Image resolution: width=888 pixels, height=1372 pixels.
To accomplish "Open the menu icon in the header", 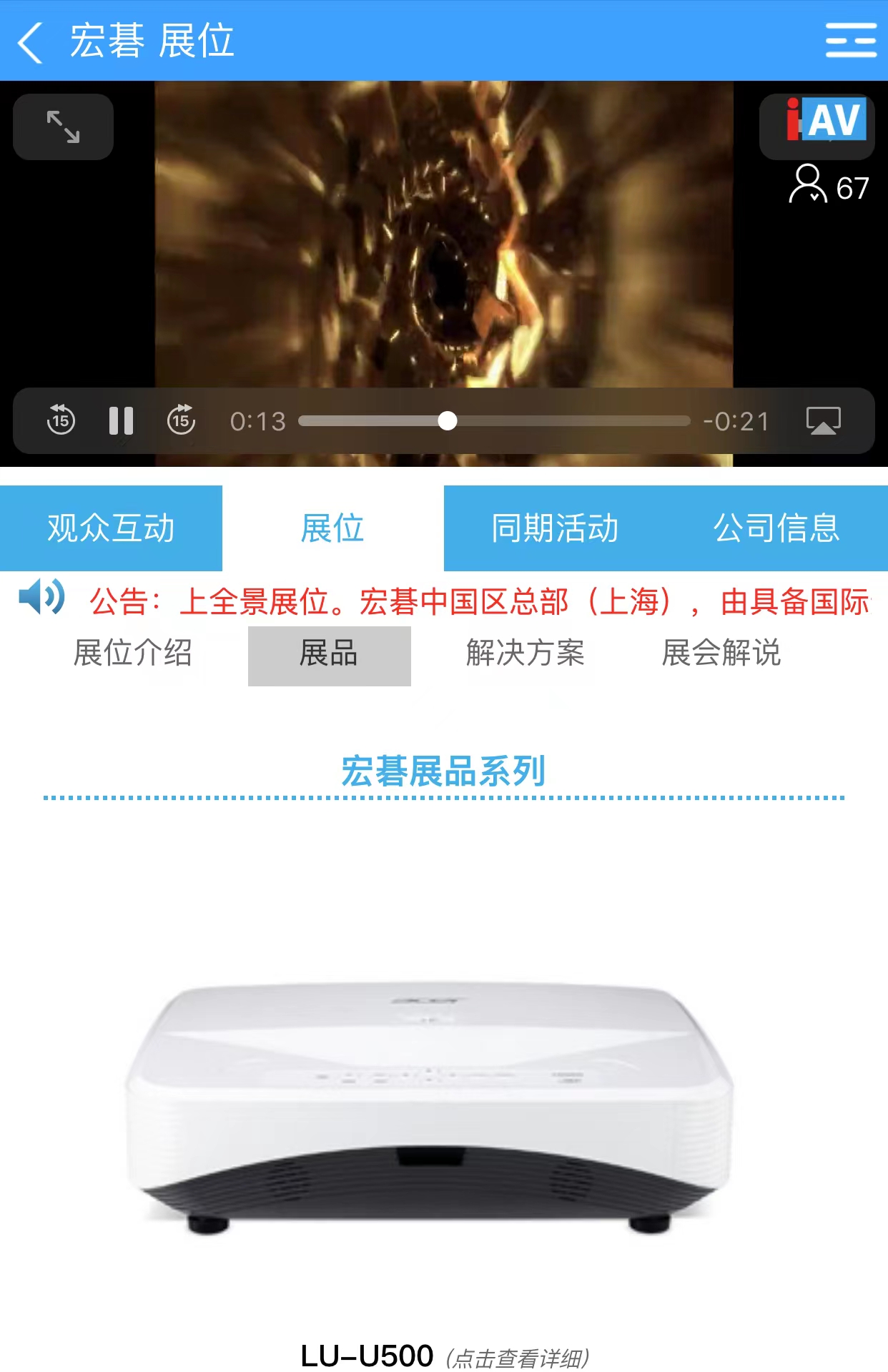I will tap(850, 40).
